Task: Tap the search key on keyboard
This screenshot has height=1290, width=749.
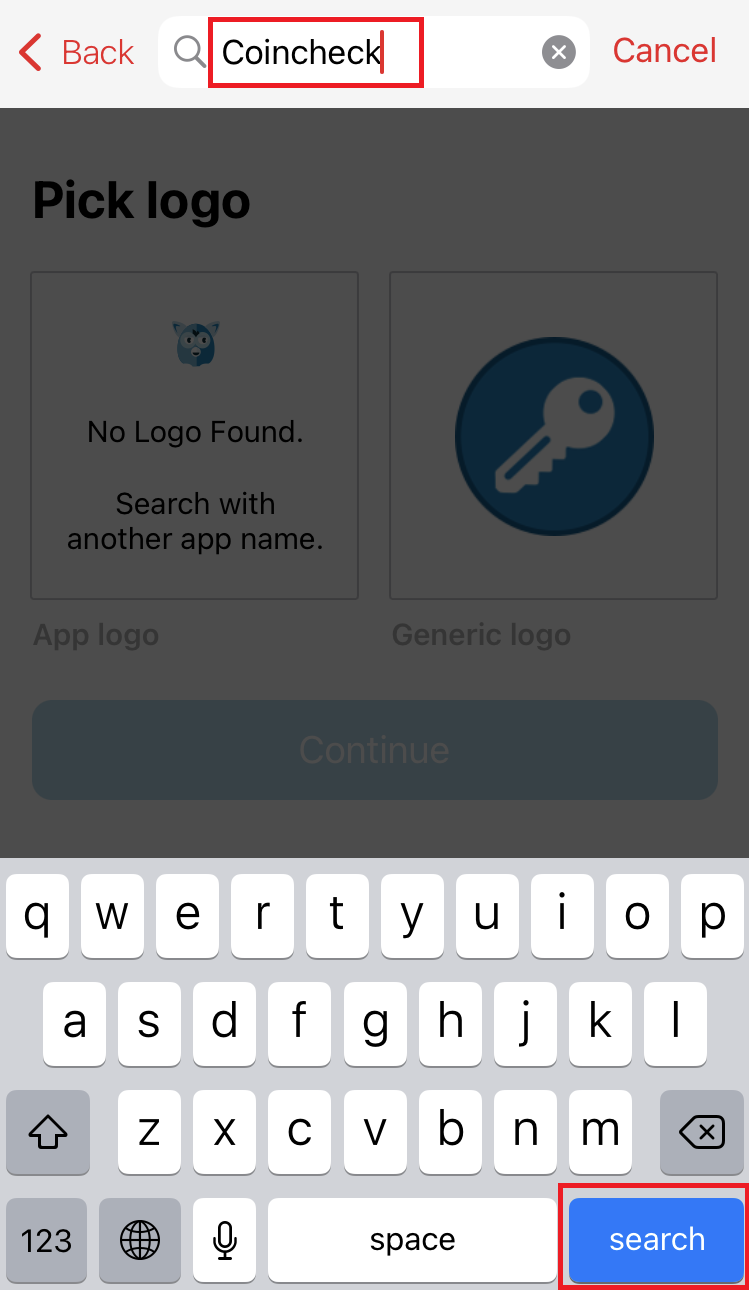Action: click(x=657, y=1240)
